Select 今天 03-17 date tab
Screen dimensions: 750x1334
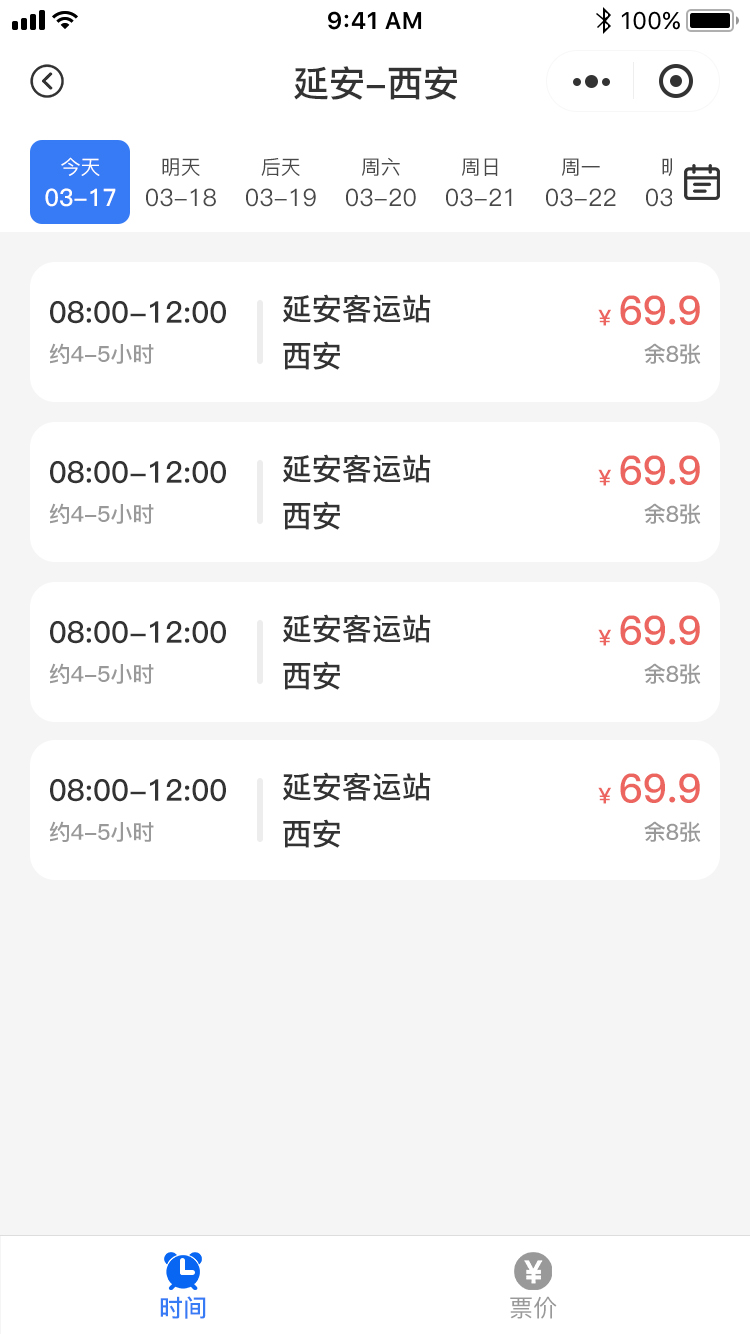click(x=80, y=182)
